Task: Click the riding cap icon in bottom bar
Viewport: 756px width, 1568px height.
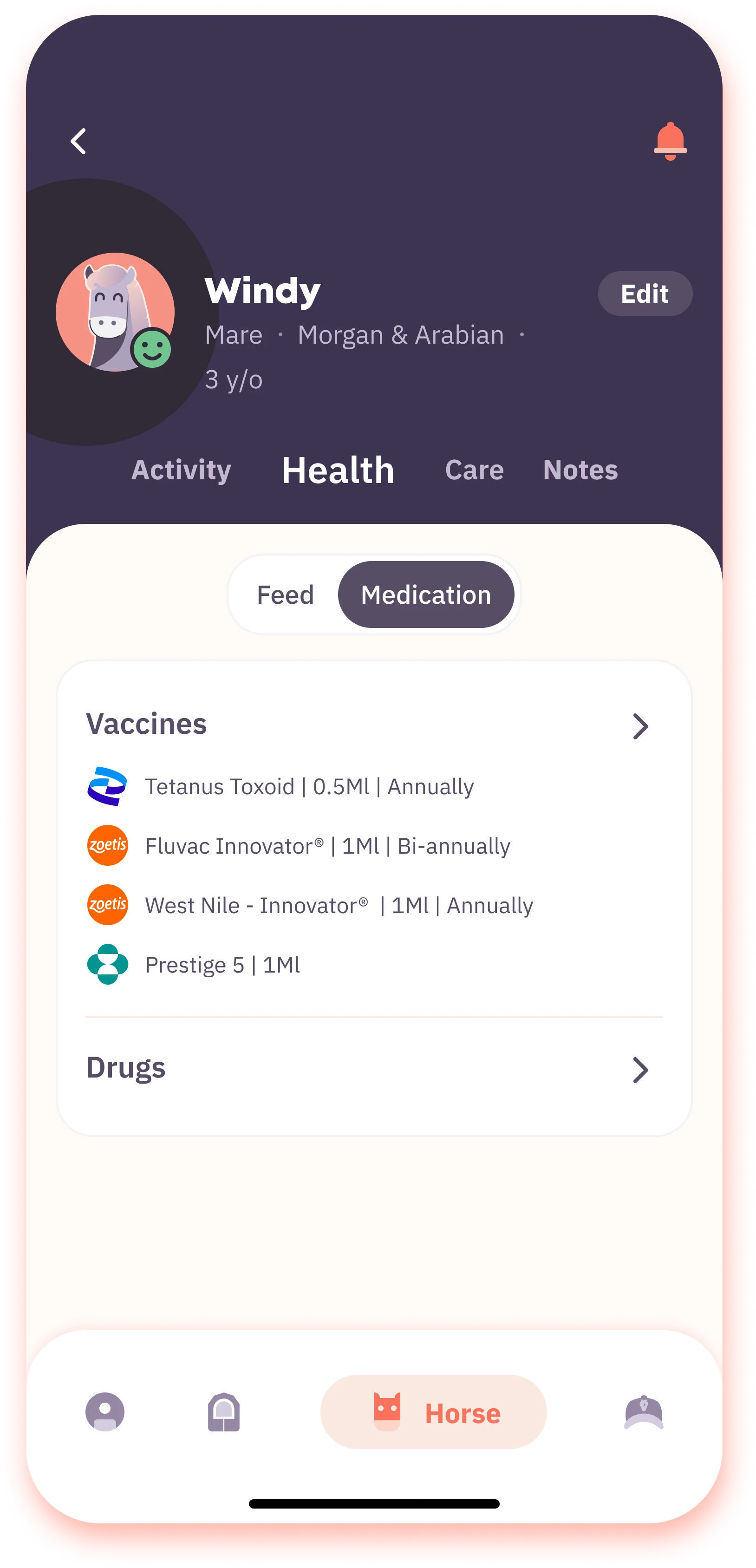Action: point(645,1412)
